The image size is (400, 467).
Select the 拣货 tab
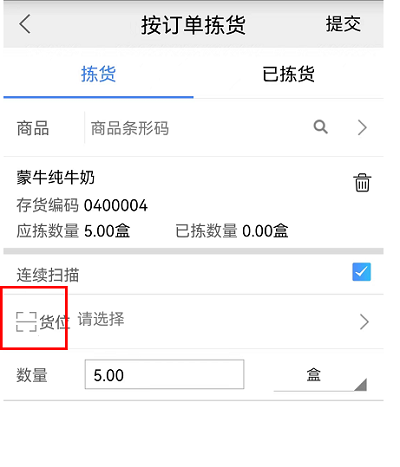pyautogui.click(x=98, y=74)
